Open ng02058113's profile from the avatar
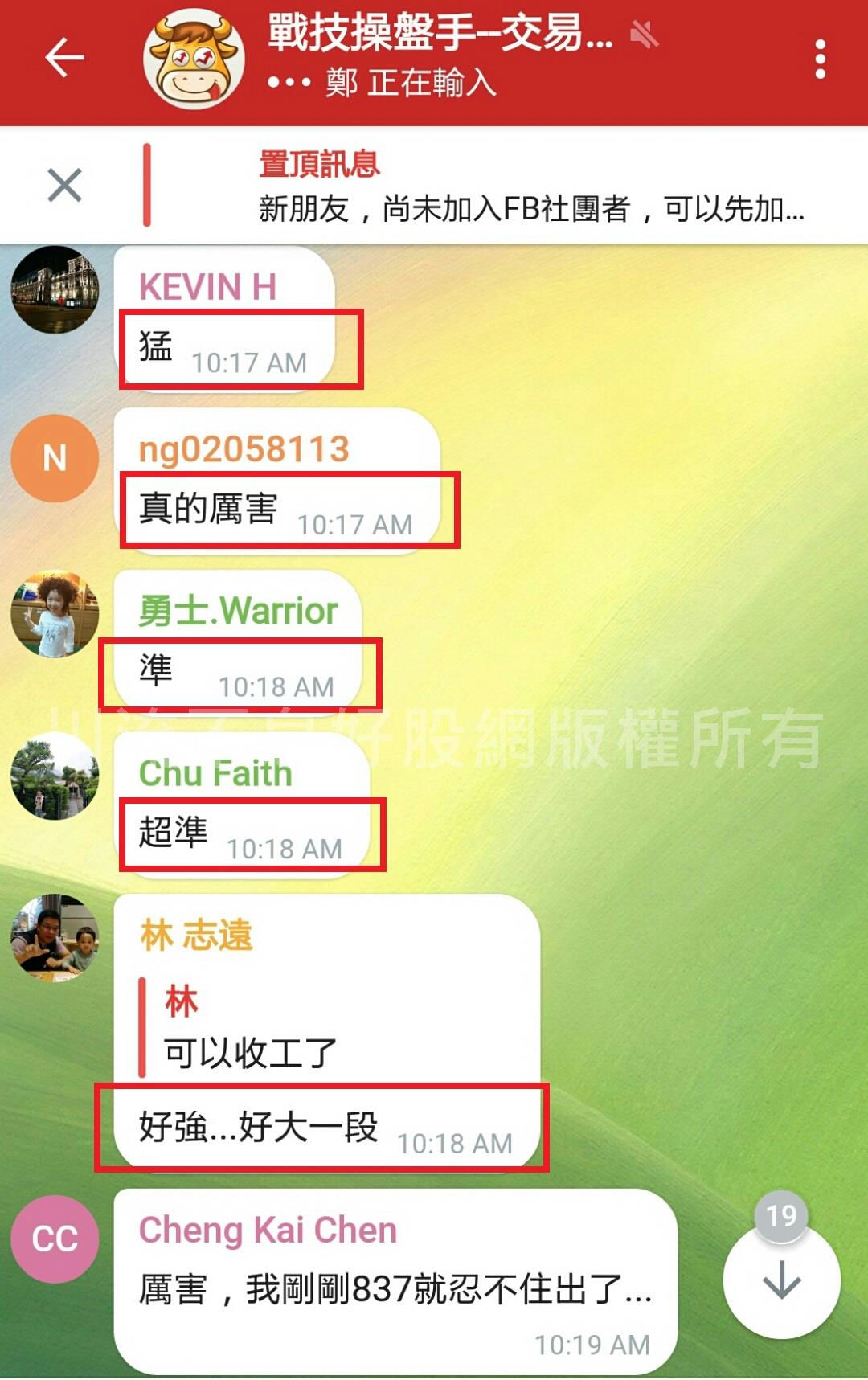 point(55,458)
